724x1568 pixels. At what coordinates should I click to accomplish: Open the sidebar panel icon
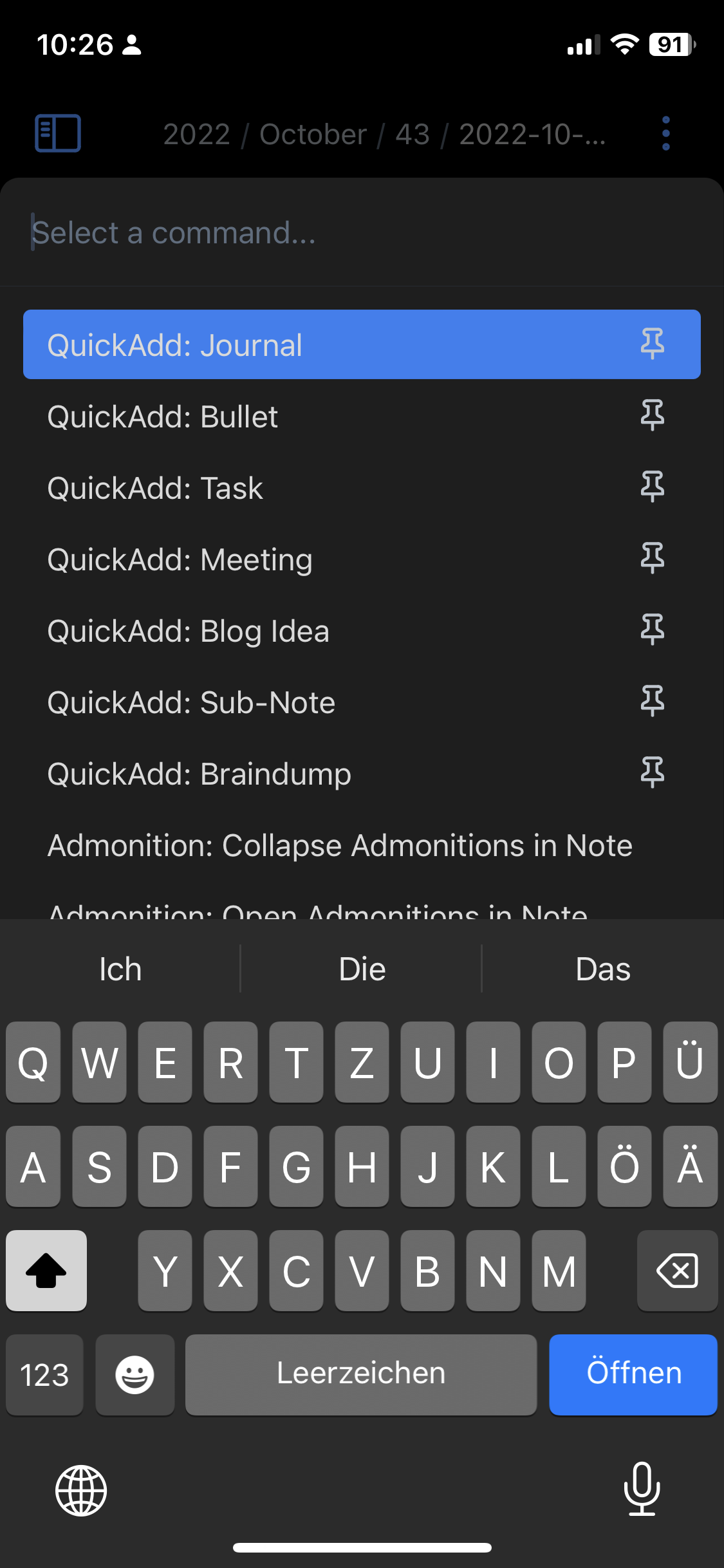57,133
